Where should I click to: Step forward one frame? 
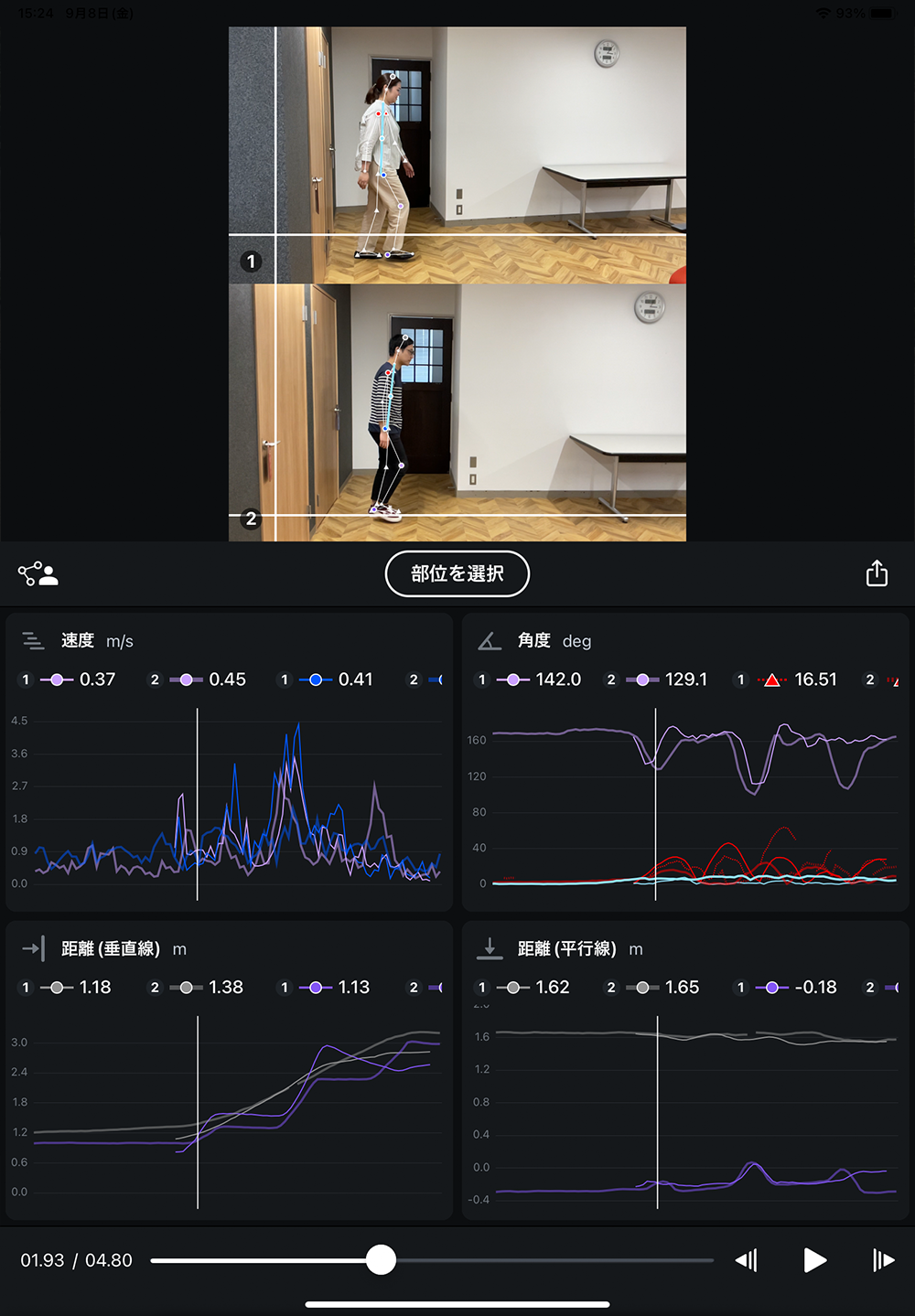[x=881, y=1260]
